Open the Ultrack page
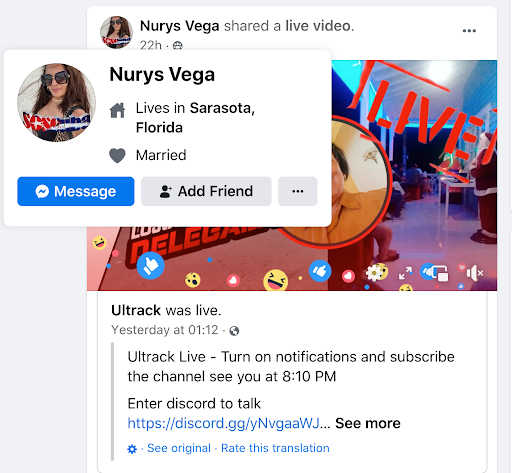This screenshot has height=473, width=512. coord(136,310)
